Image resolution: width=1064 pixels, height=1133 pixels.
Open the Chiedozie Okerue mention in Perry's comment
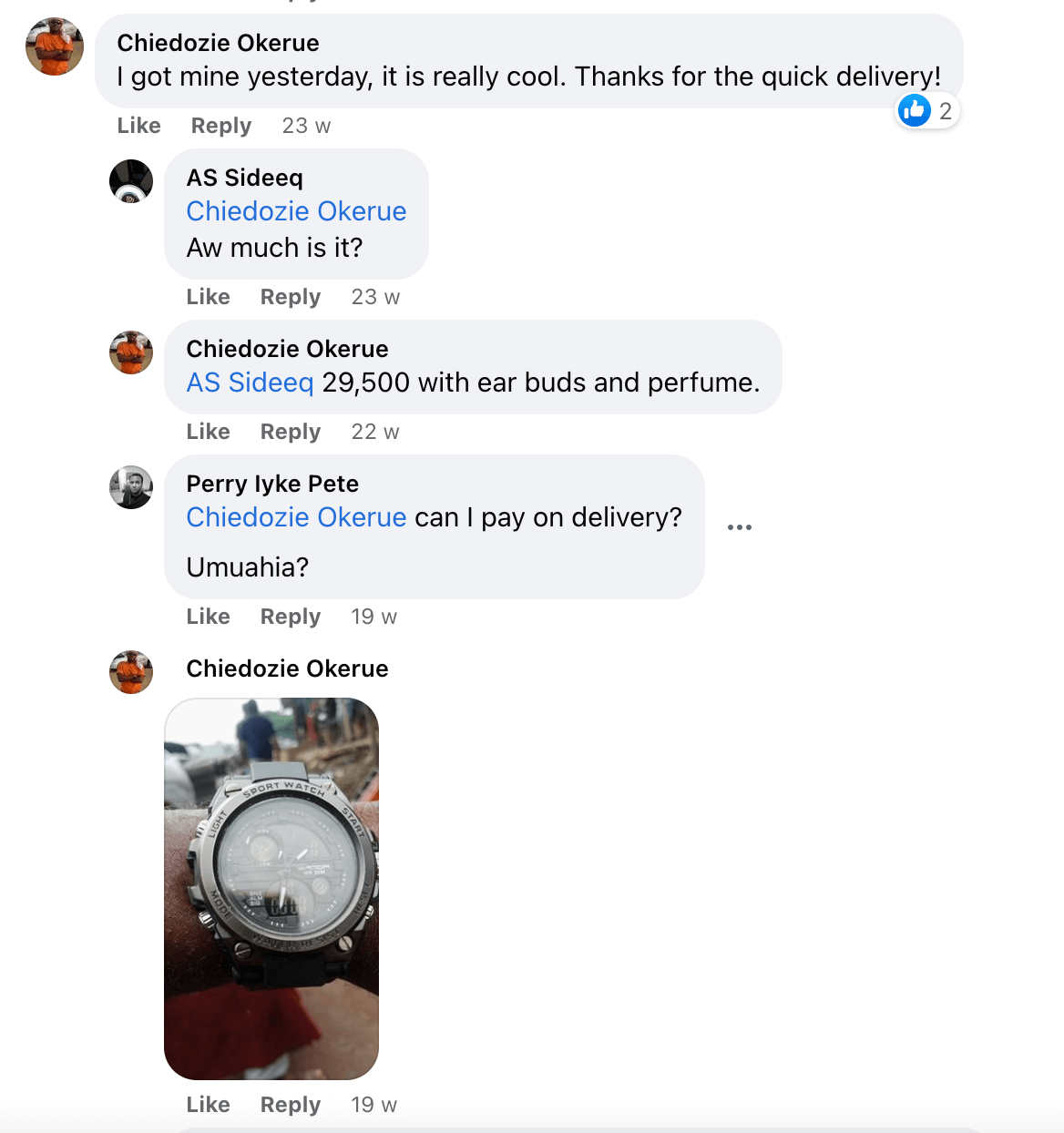(x=296, y=517)
